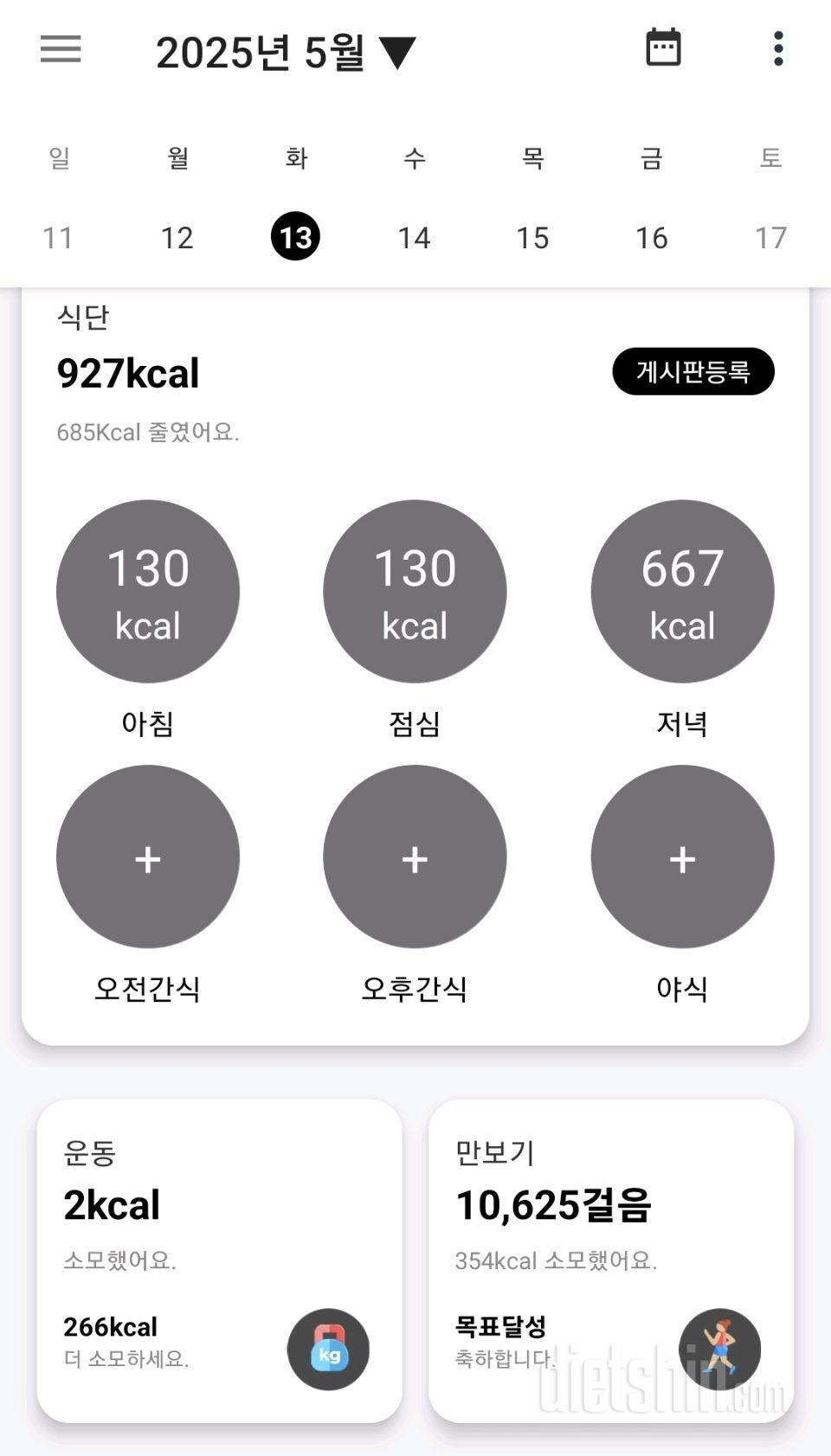Select date 11 in the week strip
This screenshot has width=831, height=1456.
click(x=58, y=237)
